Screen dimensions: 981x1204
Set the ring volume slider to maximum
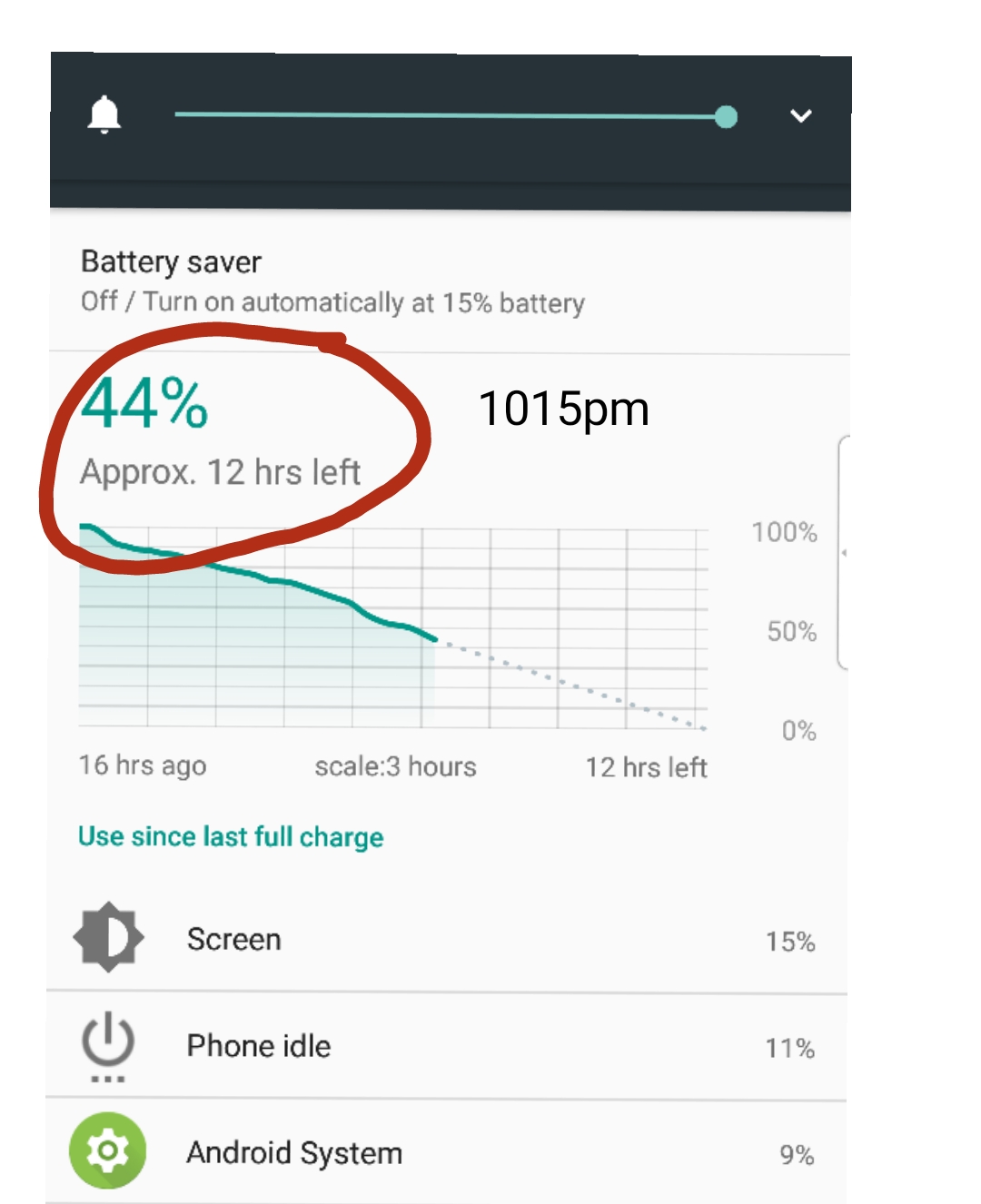[x=725, y=117]
